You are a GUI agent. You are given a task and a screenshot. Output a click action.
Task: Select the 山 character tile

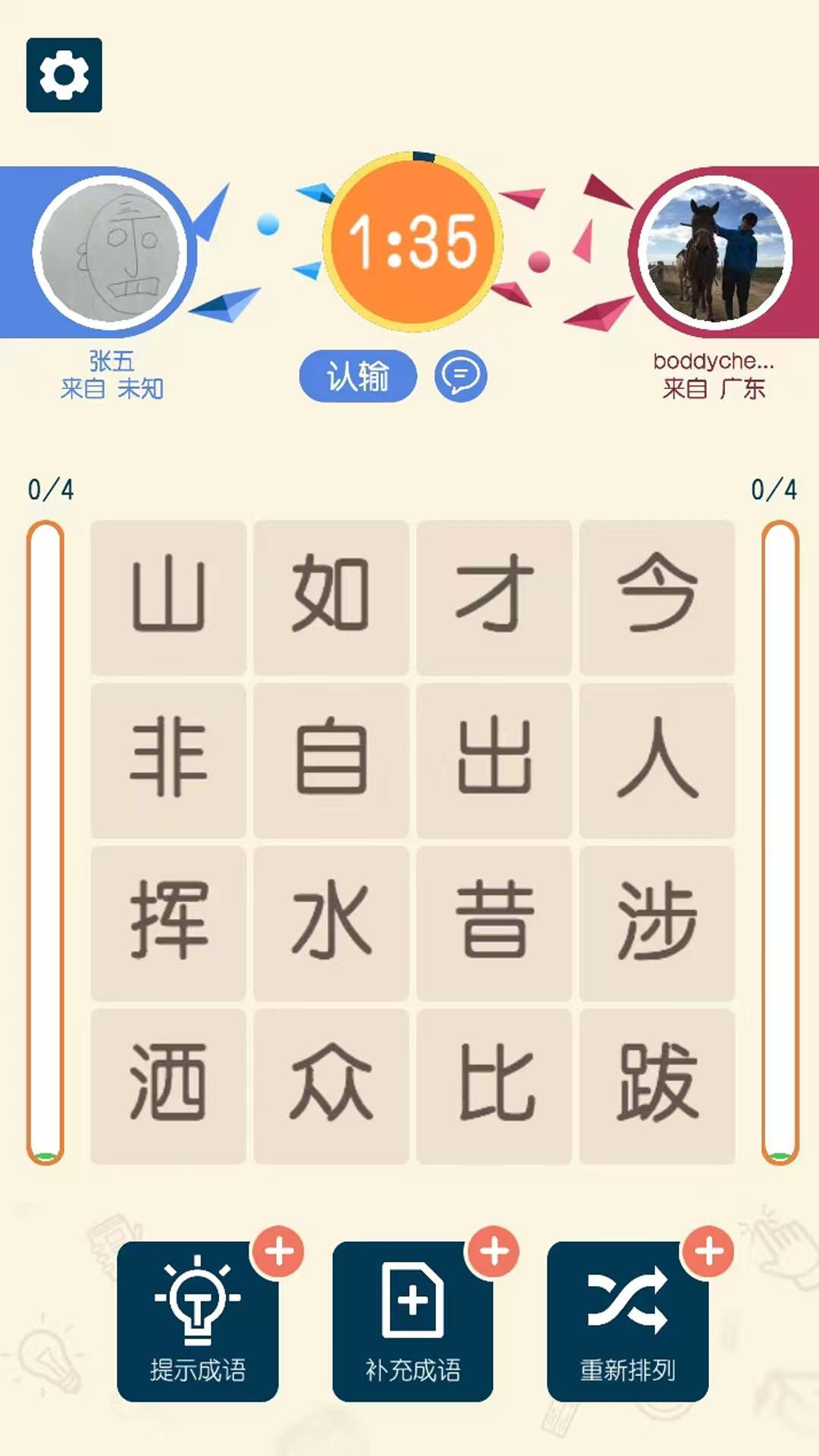(x=168, y=597)
